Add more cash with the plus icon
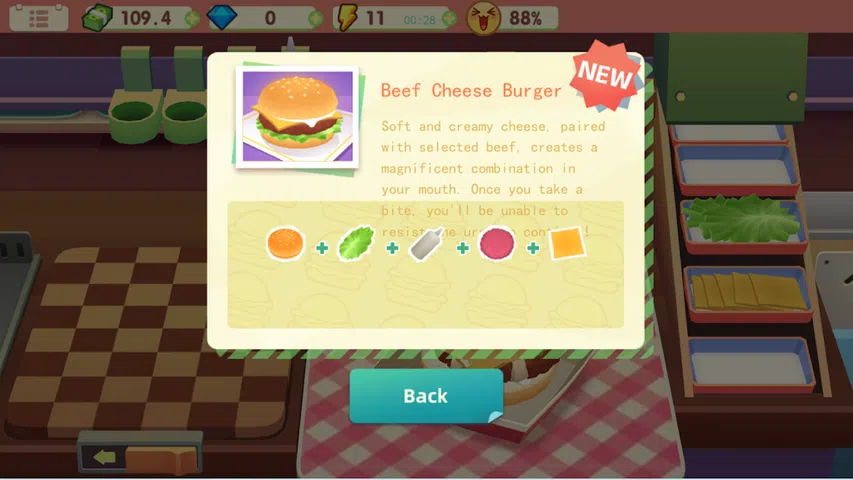 pos(191,18)
